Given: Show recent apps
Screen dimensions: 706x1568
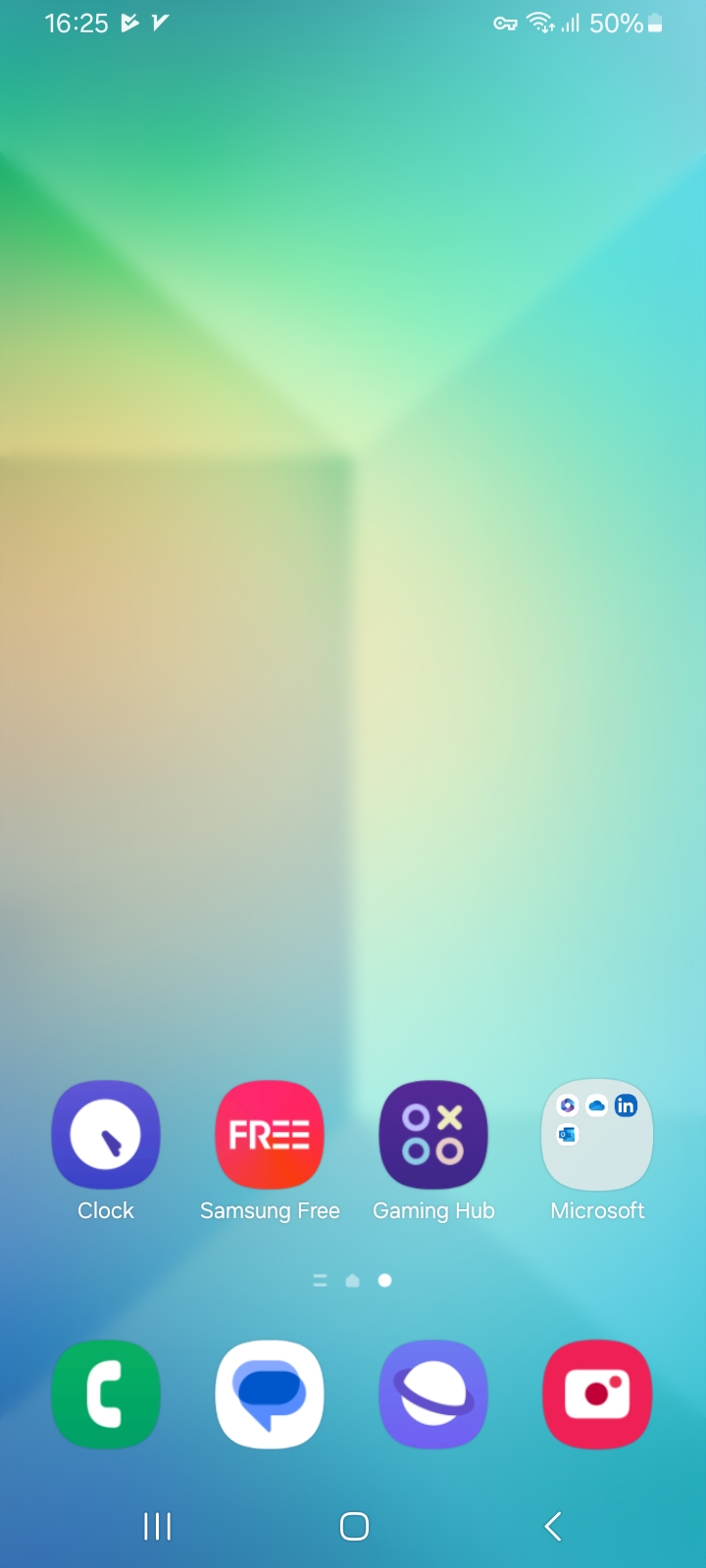Looking at the screenshot, I should (x=157, y=1526).
